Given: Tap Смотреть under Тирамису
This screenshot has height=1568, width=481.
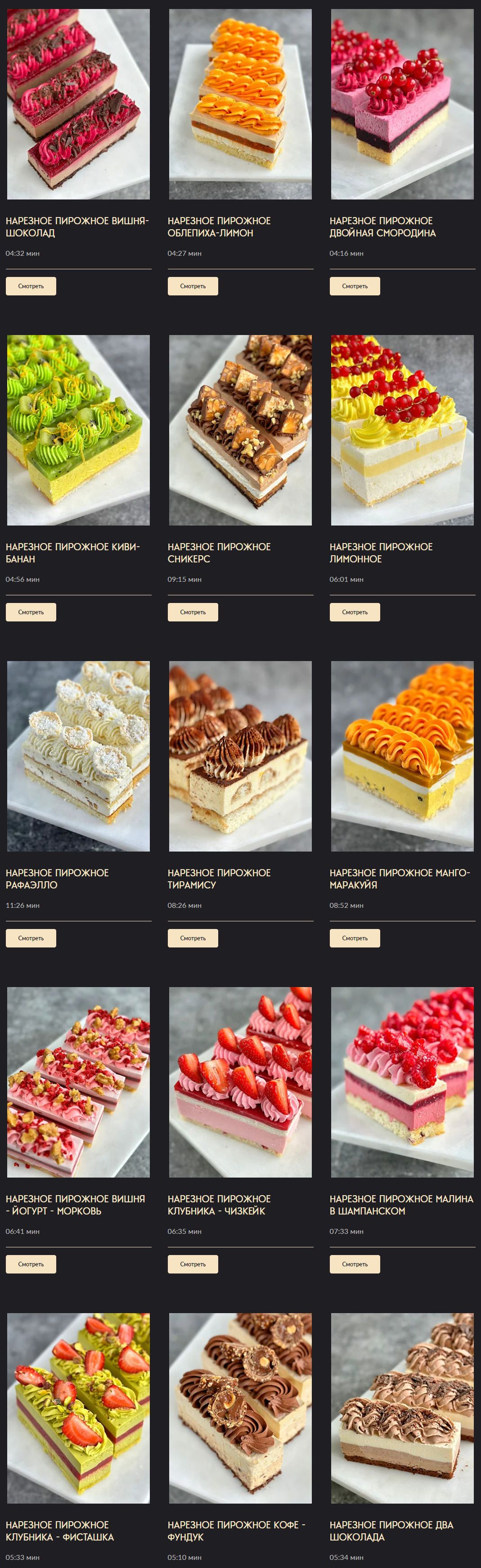Looking at the screenshot, I should pos(193,938).
